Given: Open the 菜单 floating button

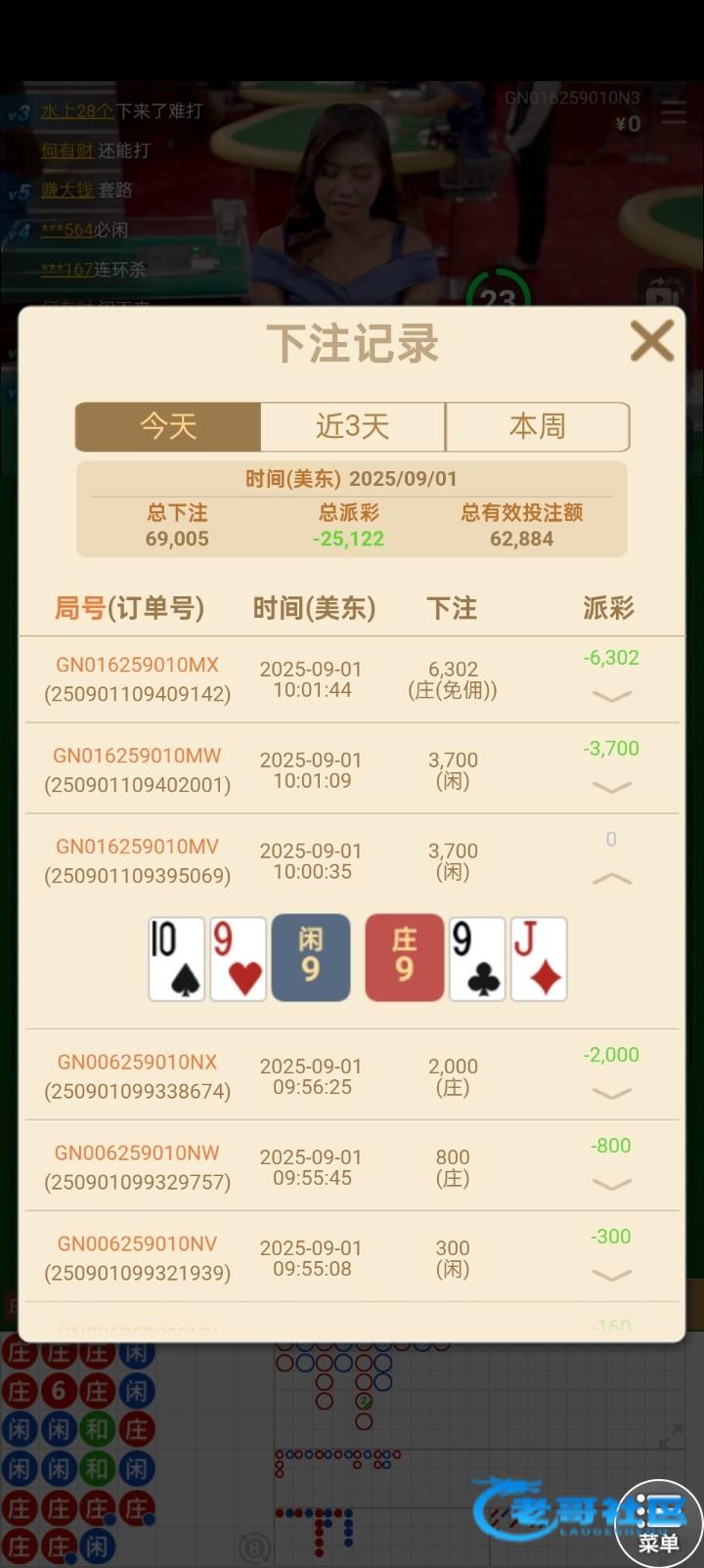Looking at the screenshot, I should 658,1523.
